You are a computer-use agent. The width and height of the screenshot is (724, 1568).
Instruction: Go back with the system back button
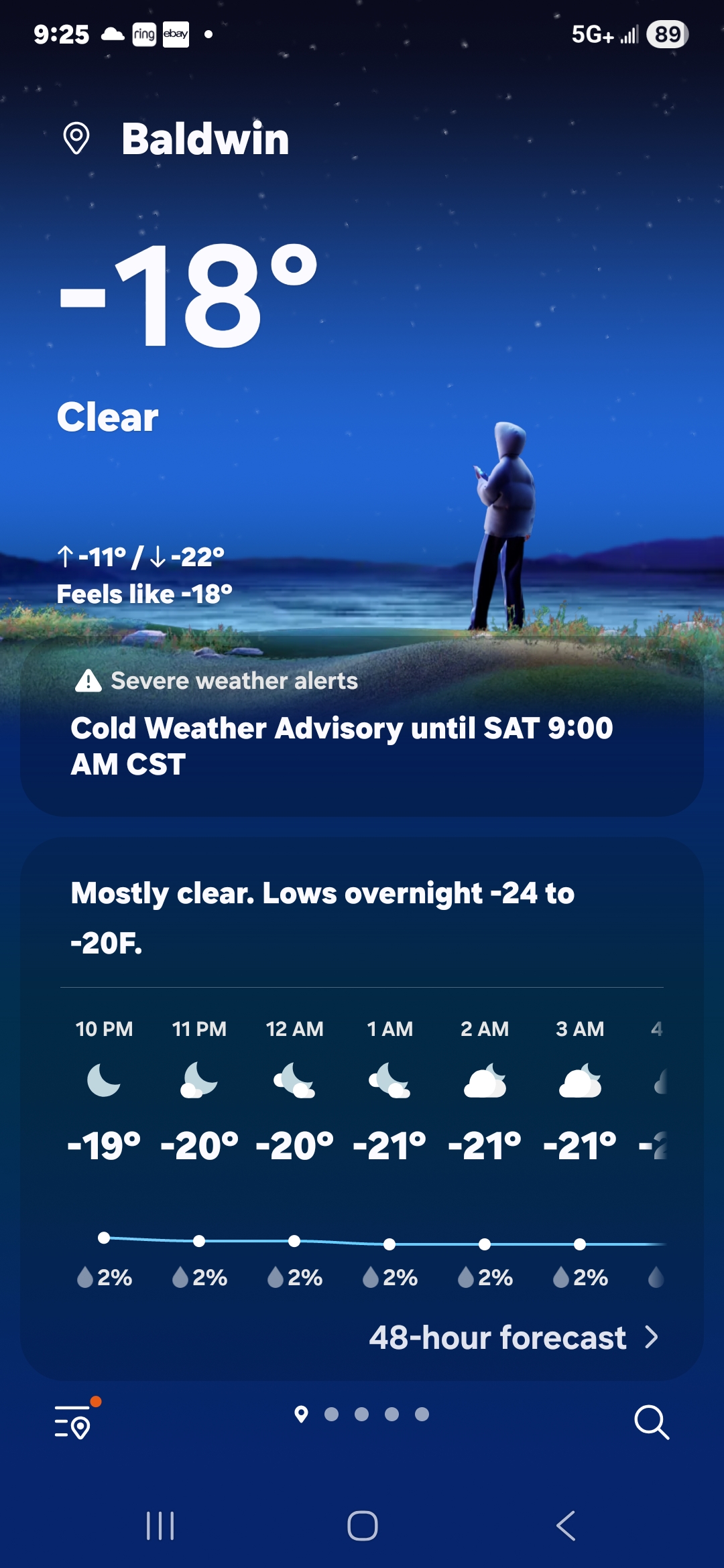(x=566, y=1526)
